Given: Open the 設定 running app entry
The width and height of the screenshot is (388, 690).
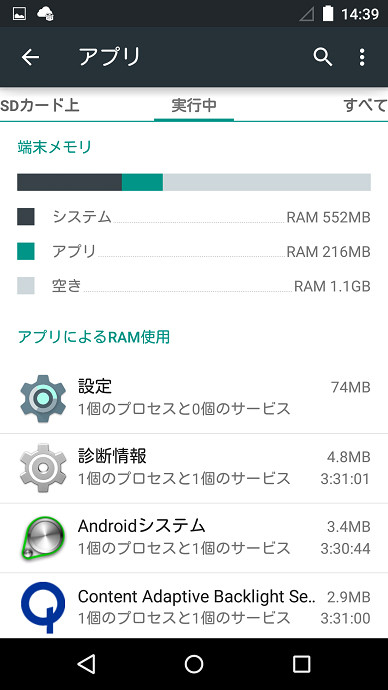Looking at the screenshot, I should coord(194,398).
